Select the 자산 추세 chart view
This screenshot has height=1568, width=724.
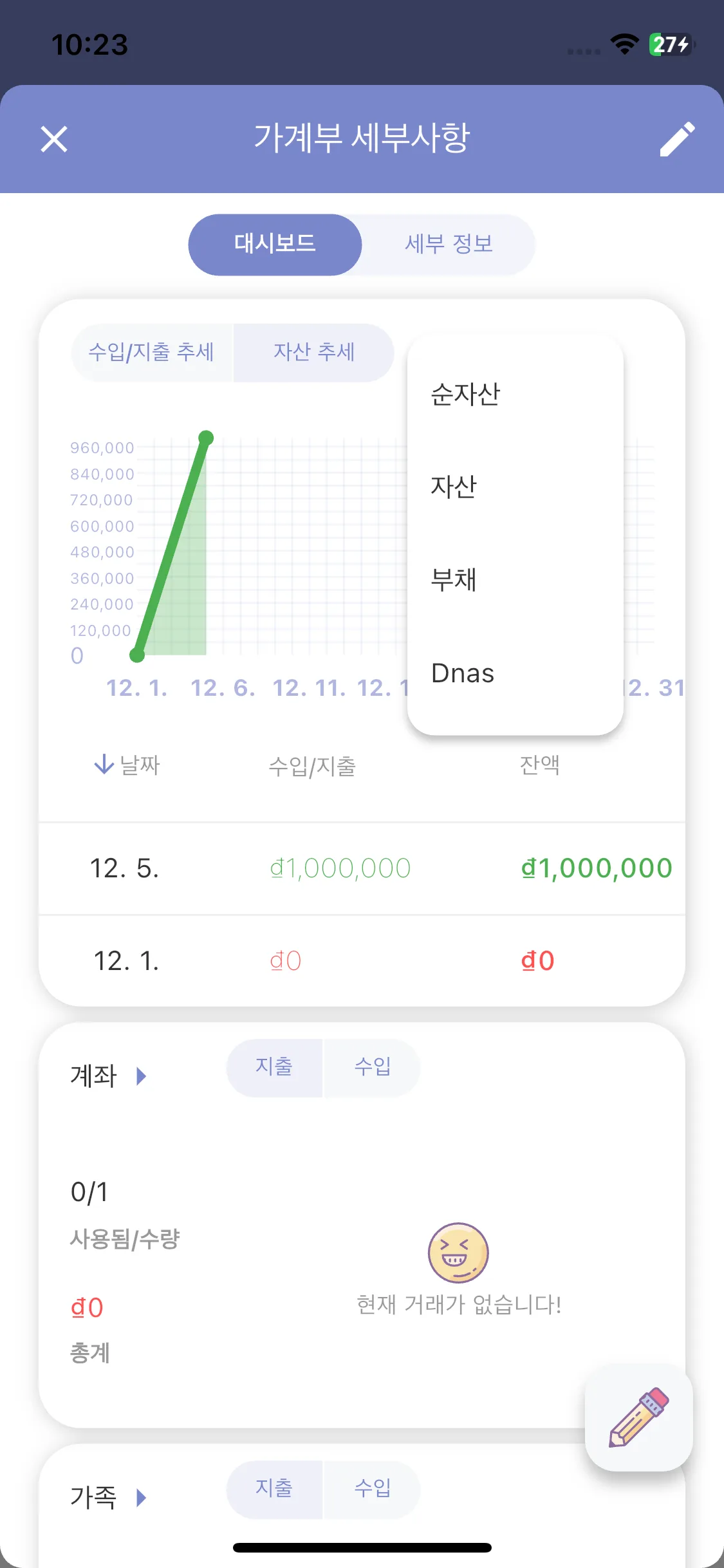314,353
